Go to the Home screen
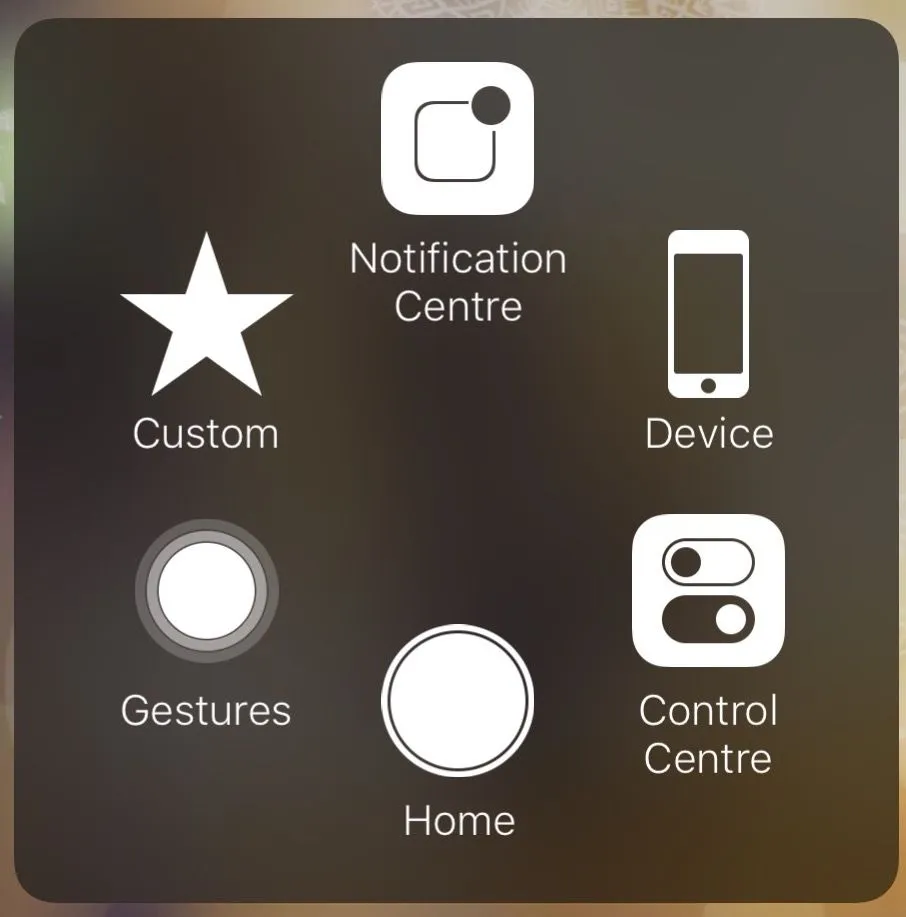Viewport: 906px width, 917px height. pos(457,701)
